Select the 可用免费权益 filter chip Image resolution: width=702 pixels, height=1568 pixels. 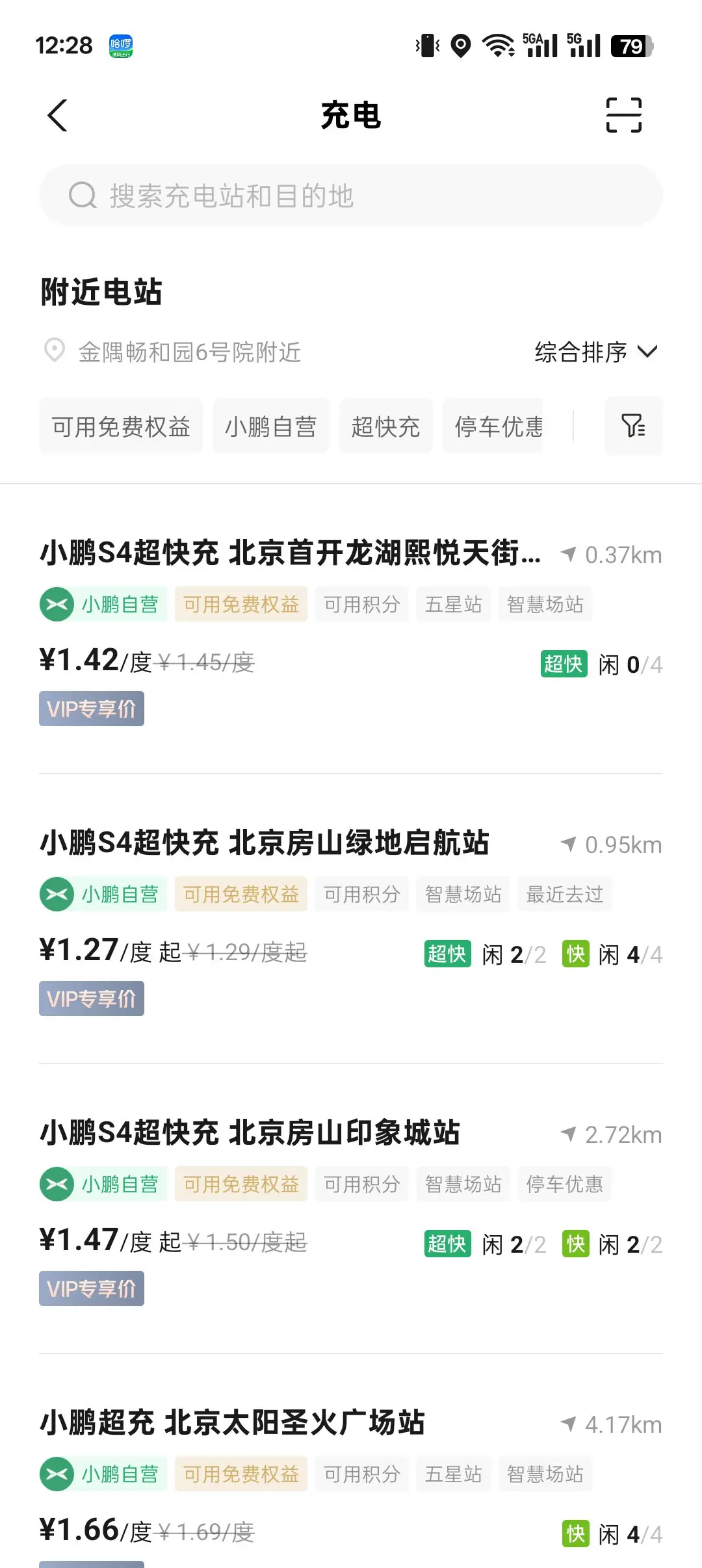pos(121,426)
